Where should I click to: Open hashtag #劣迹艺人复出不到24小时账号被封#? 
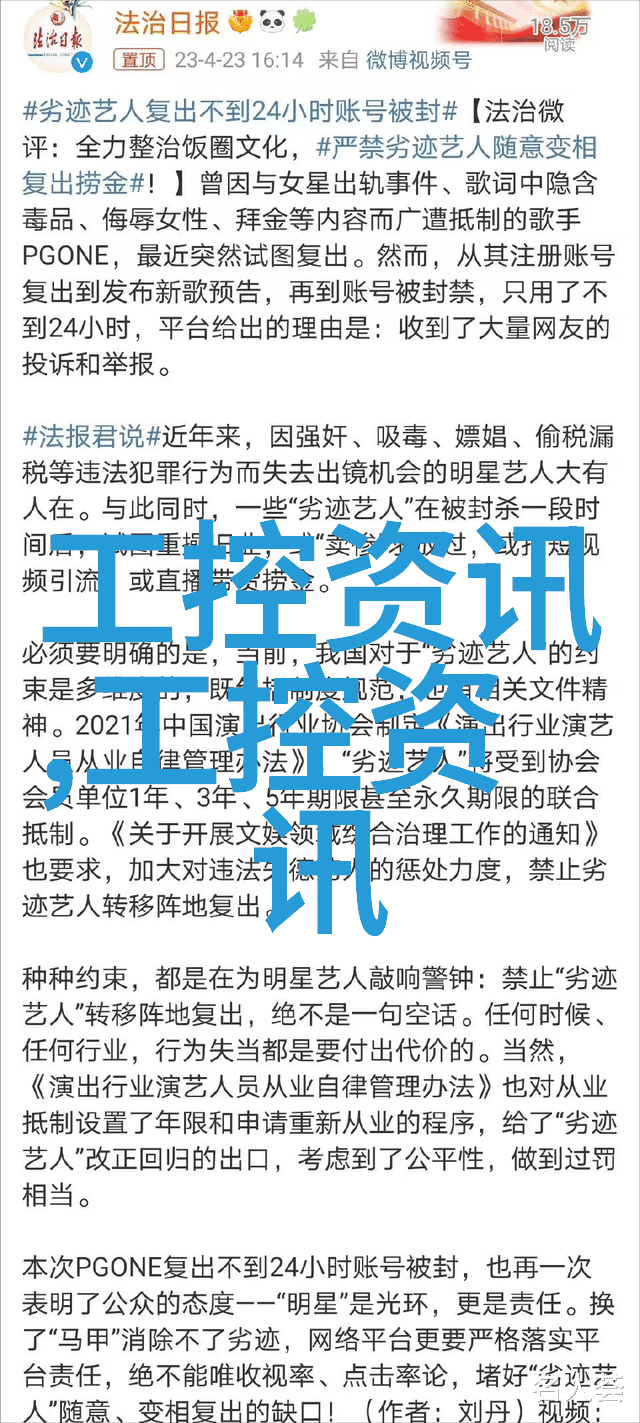(240, 112)
